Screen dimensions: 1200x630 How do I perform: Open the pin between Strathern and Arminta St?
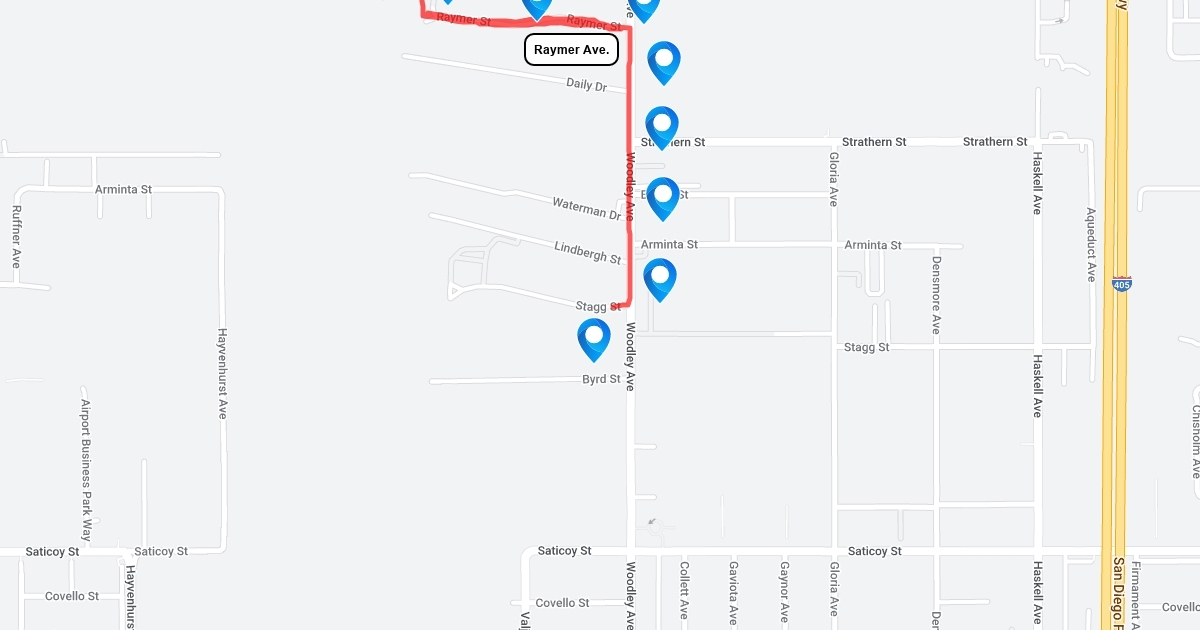pos(663,197)
